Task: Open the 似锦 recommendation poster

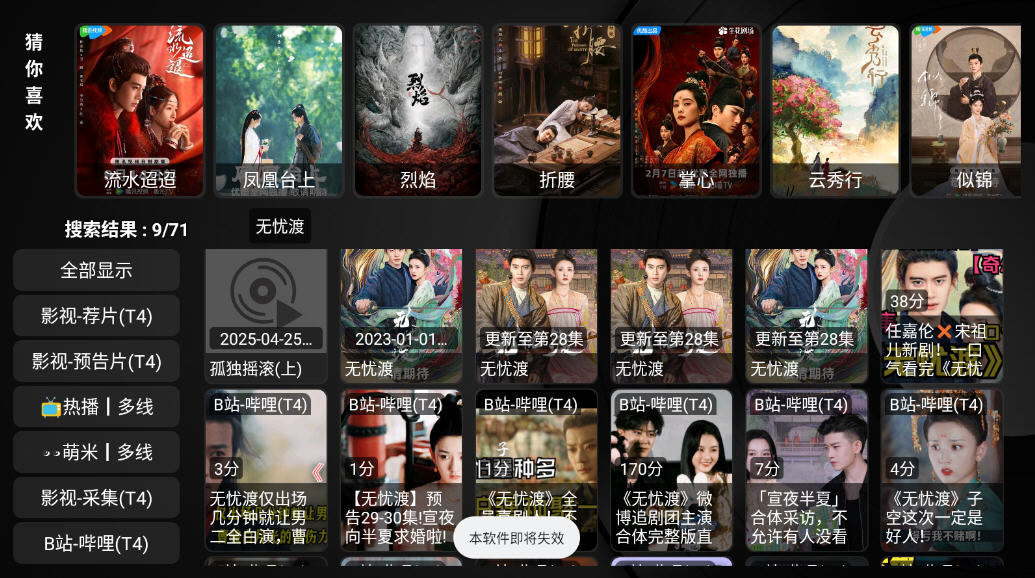Action: (x=972, y=110)
